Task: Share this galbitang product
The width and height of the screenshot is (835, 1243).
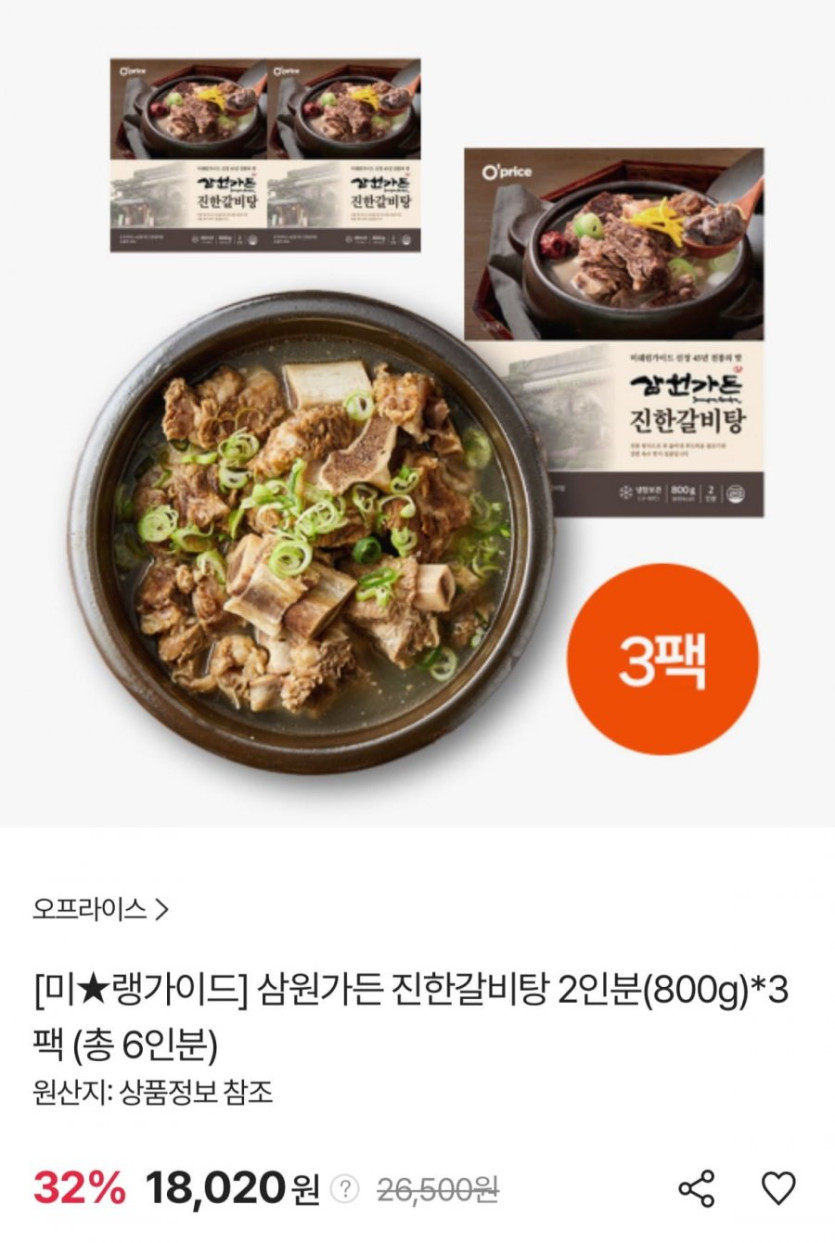Action: [x=696, y=1188]
